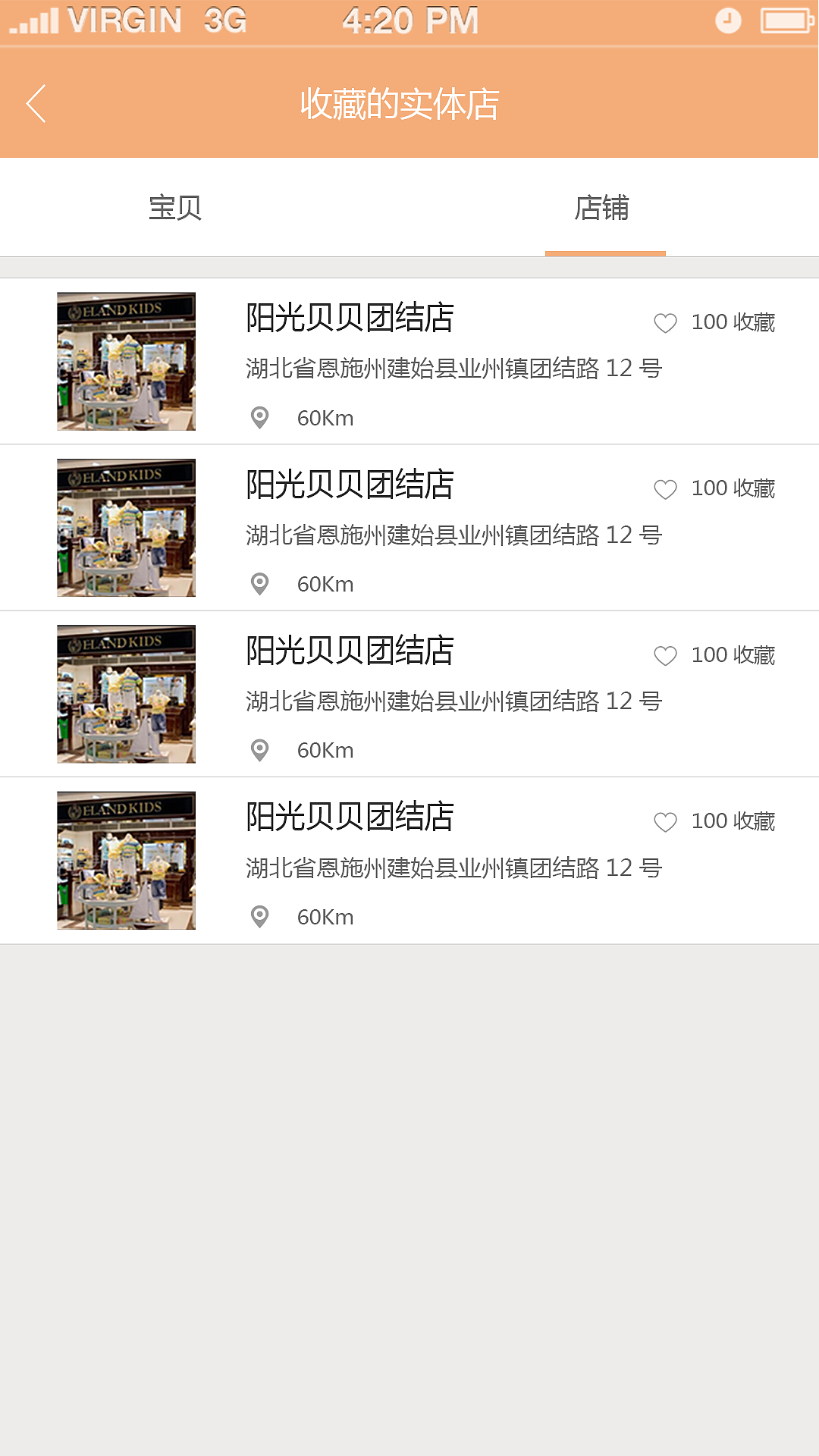Tap the back arrow in the header
This screenshot has height=1456, width=819.
(x=36, y=105)
